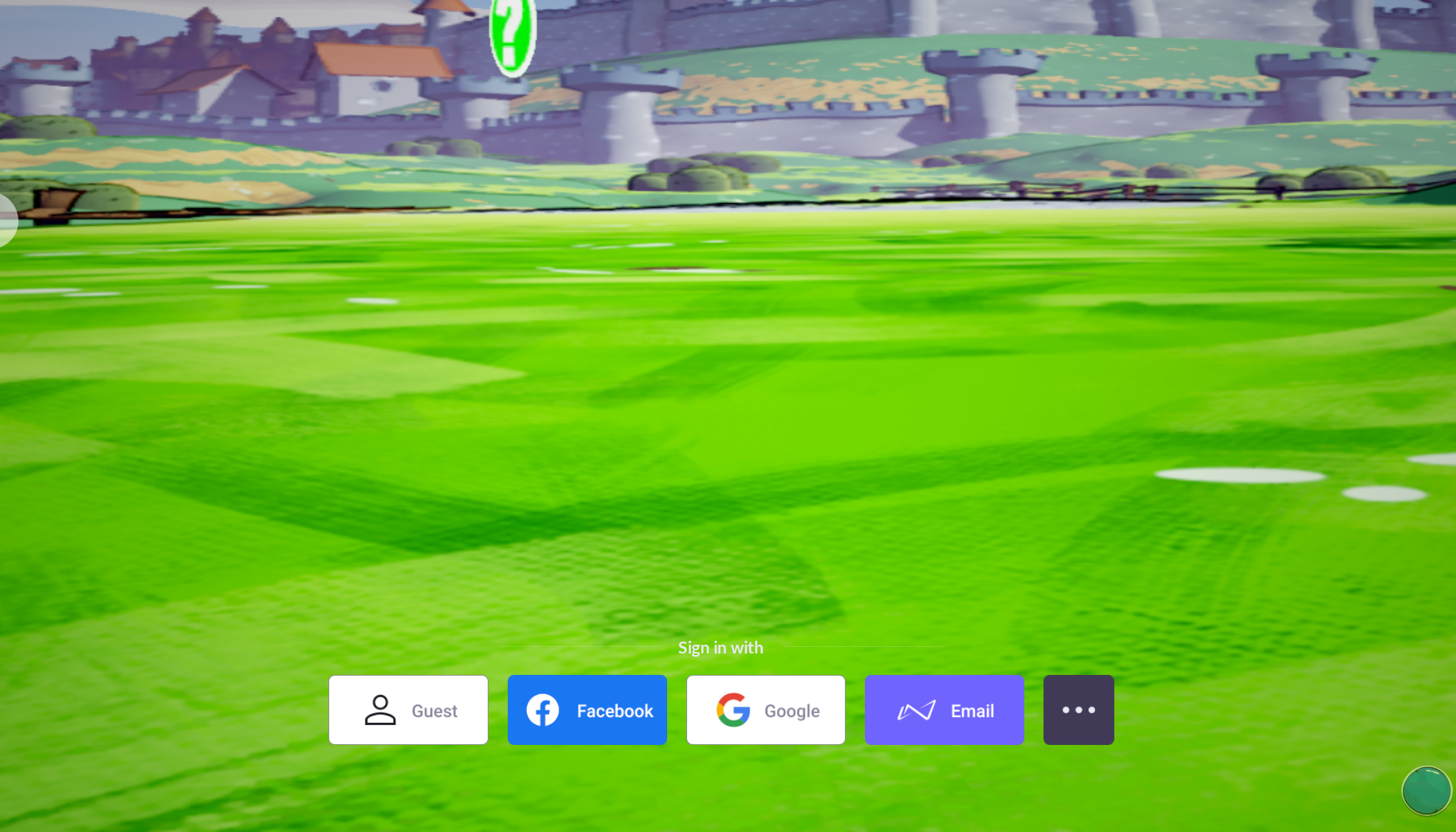Choose Email sign-in option
Image resolution: width=1456 pixels, height=832 pixels.
click(944, 710)
